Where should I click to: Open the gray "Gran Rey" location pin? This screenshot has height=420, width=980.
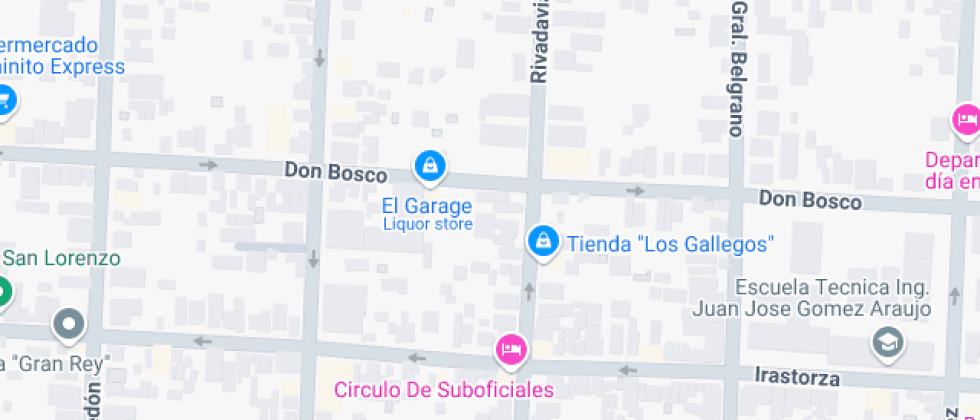point(69,323)
